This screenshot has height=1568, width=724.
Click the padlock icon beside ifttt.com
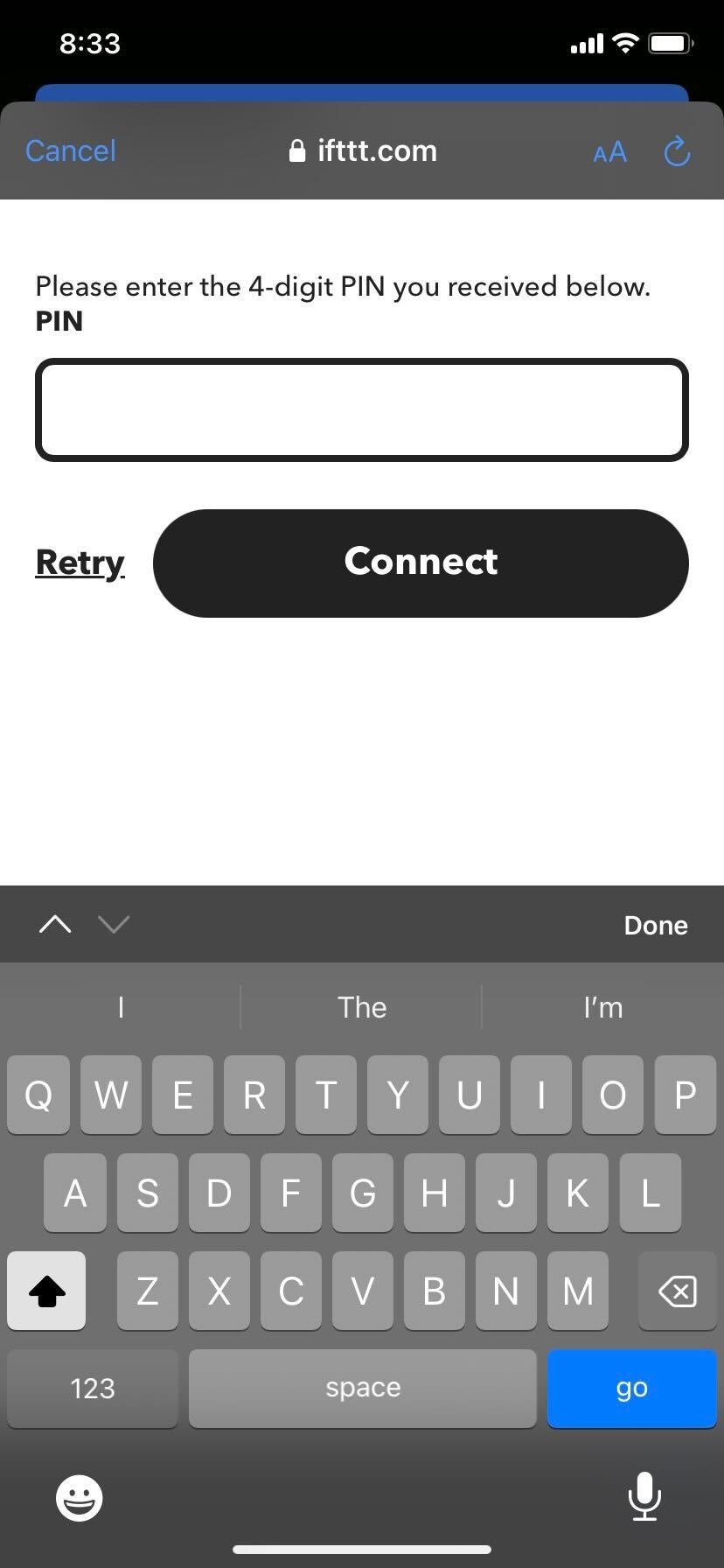297,150
